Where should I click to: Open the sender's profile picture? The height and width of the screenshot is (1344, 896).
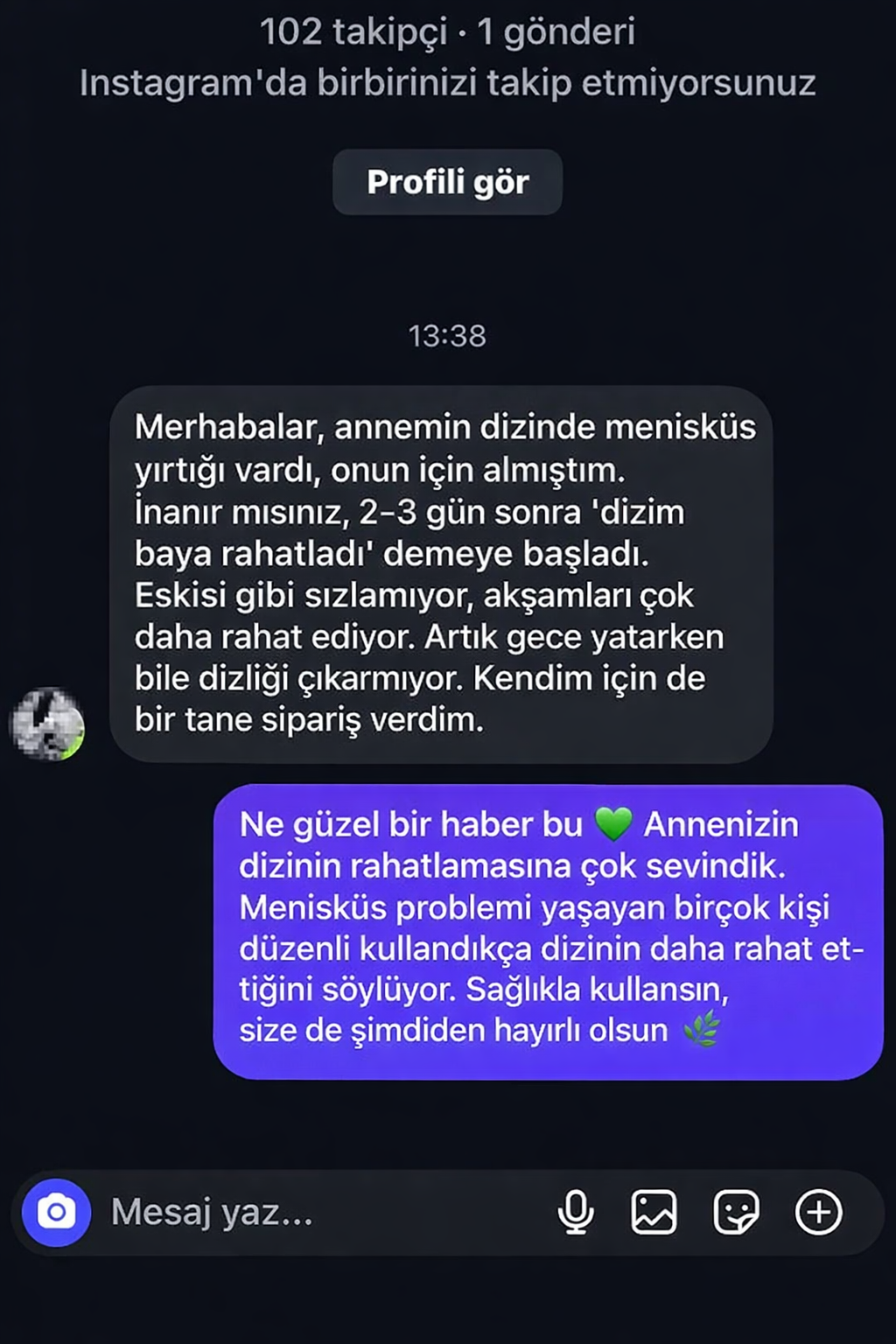click(x=47, y=724)
